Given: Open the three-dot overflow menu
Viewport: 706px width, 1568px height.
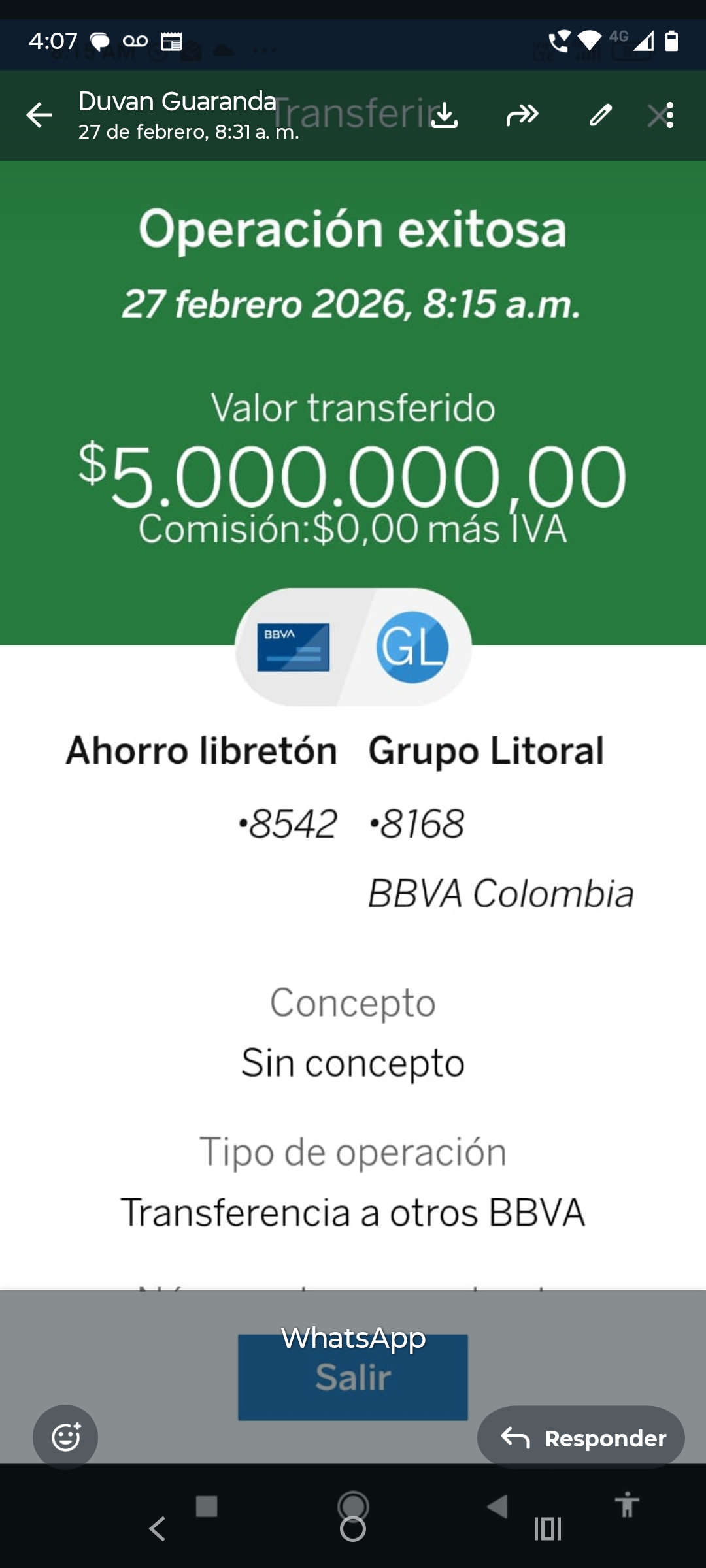Looking at the screenshot, I should tap(670, 115).
